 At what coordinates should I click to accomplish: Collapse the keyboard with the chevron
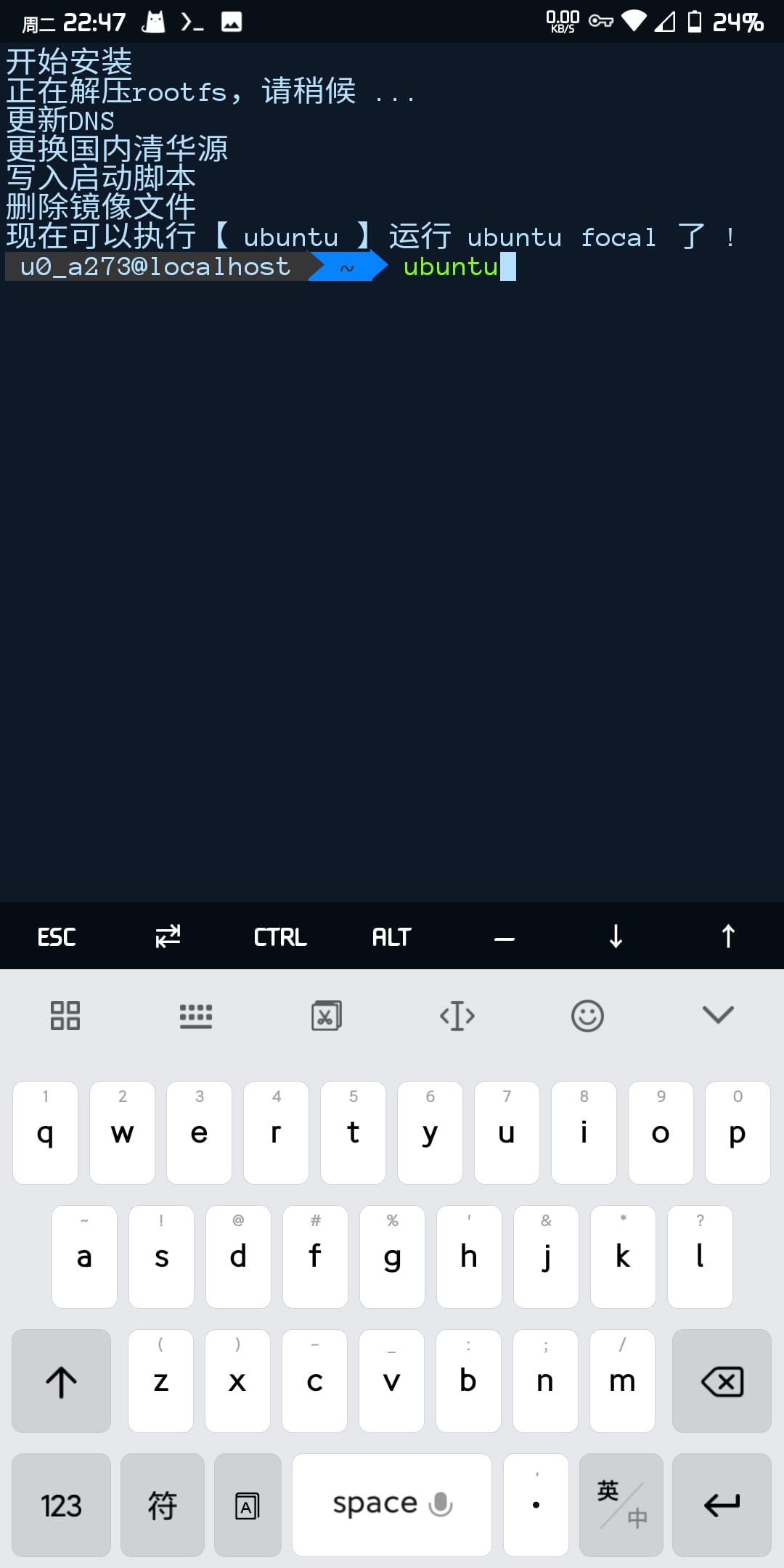click(719, 1014)
